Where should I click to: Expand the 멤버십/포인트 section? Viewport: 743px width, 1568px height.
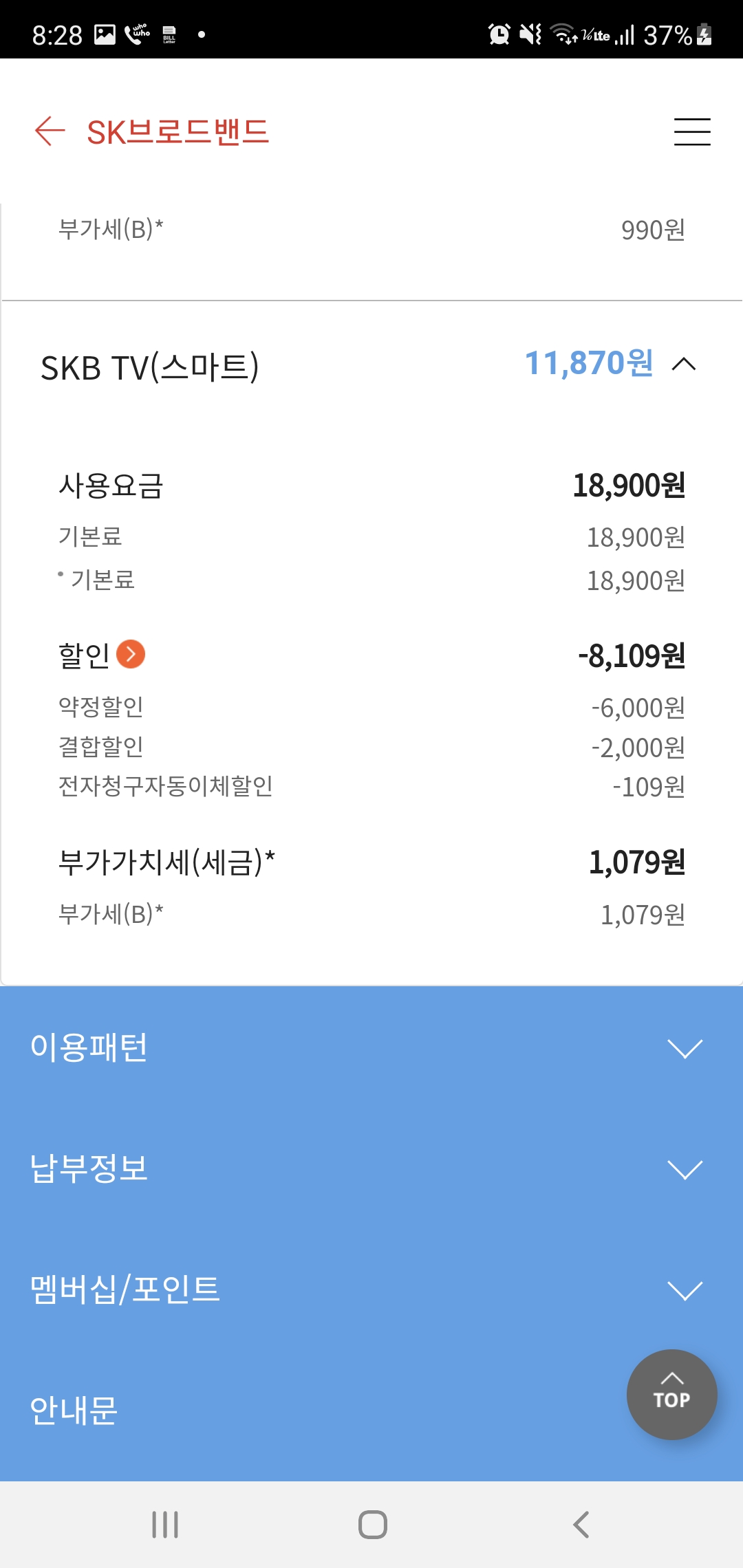(685, 1290)
